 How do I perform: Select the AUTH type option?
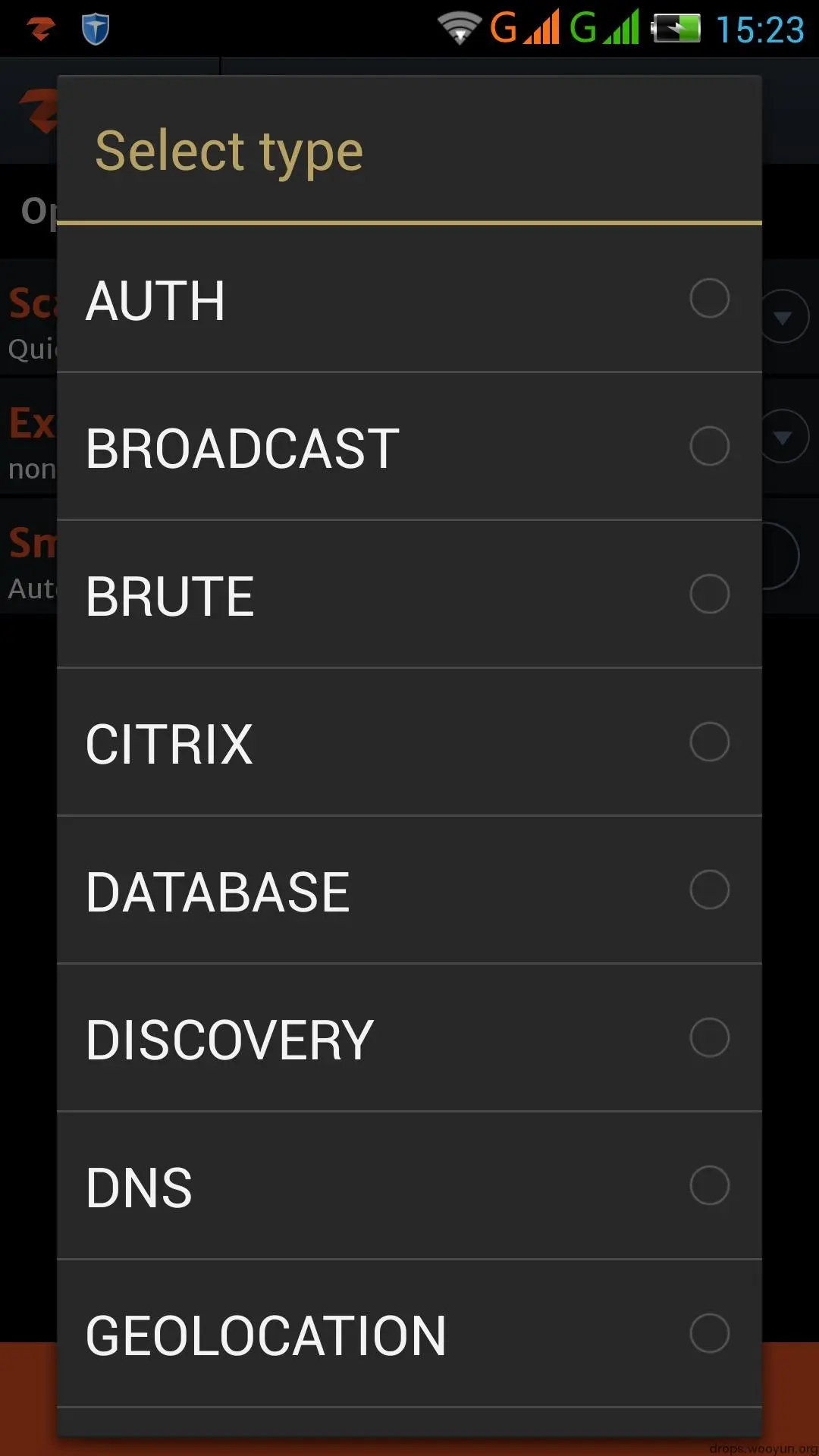(408, 300)
